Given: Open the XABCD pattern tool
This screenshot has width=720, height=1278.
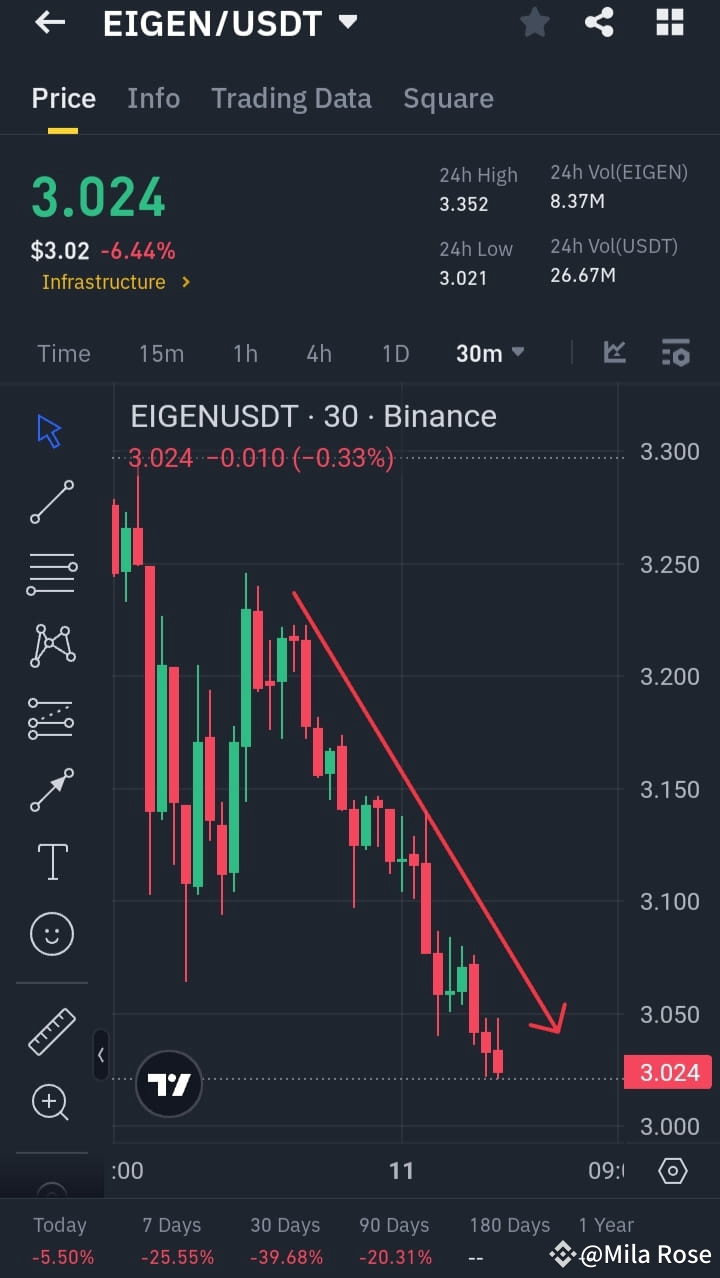Looking at the screenshot, I should (52, 644).
